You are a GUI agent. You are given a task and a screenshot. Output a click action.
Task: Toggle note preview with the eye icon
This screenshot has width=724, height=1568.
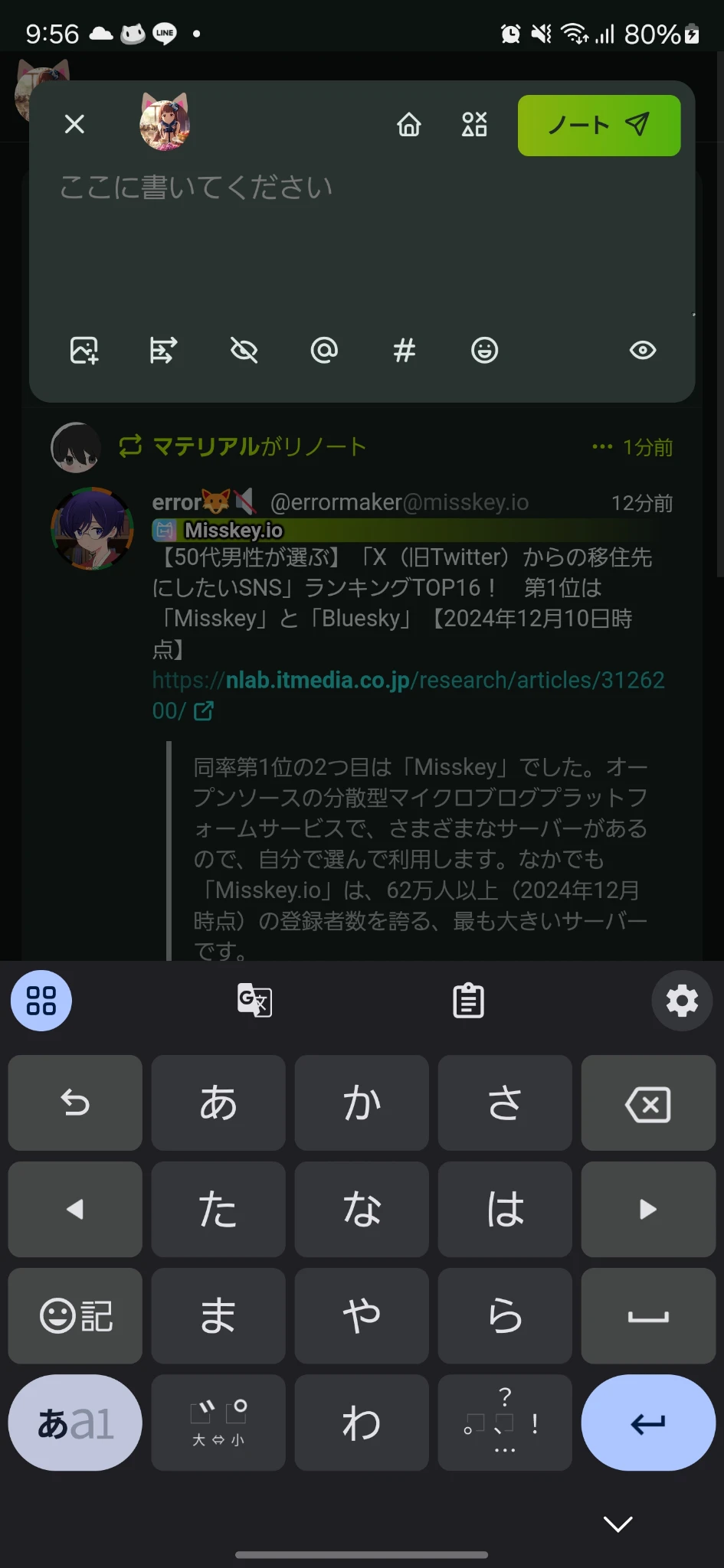pos(643,351)
